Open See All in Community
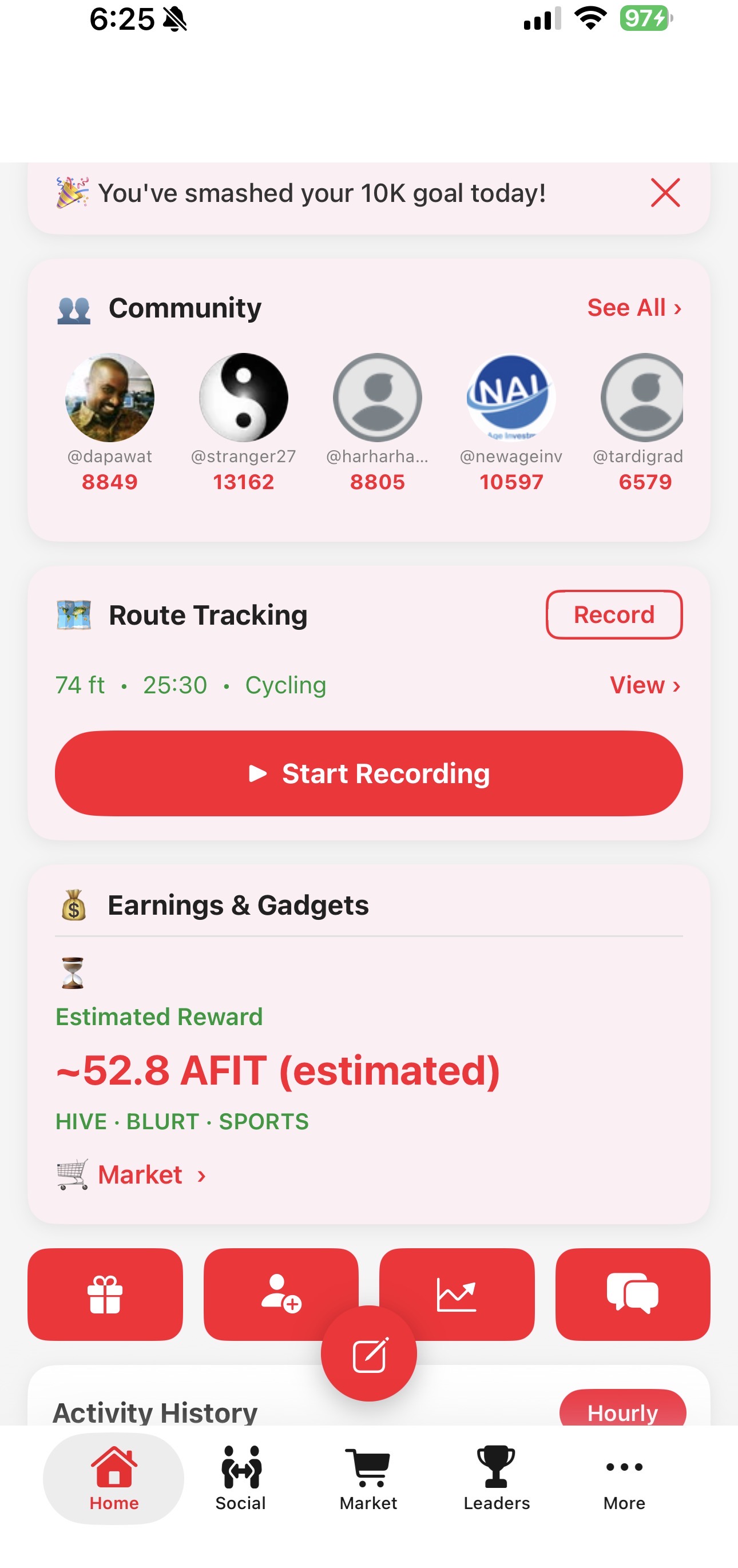Screen dimensions: 738x1568 pos(634,307)
